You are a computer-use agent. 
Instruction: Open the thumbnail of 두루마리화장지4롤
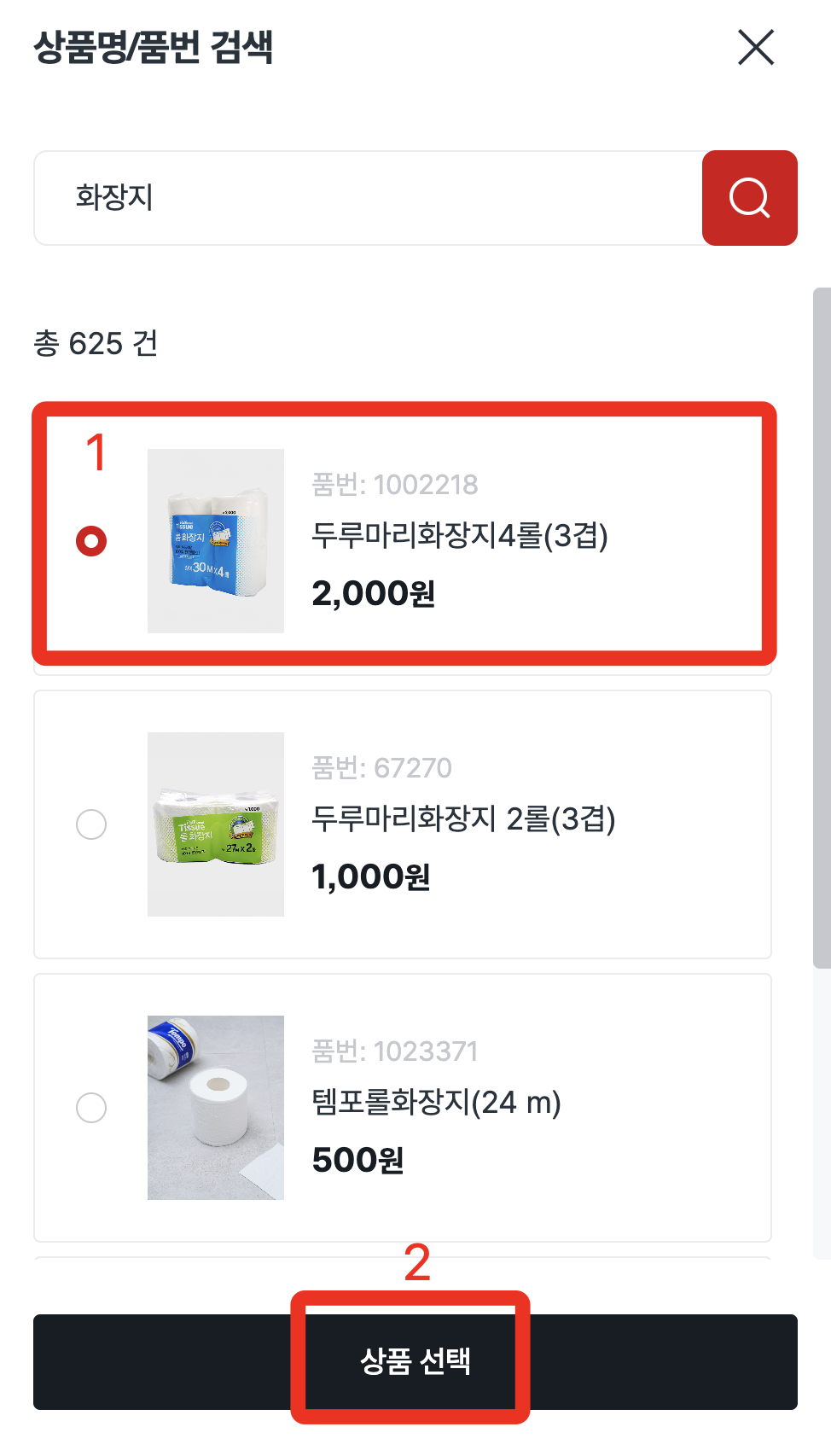click(215, 538)
